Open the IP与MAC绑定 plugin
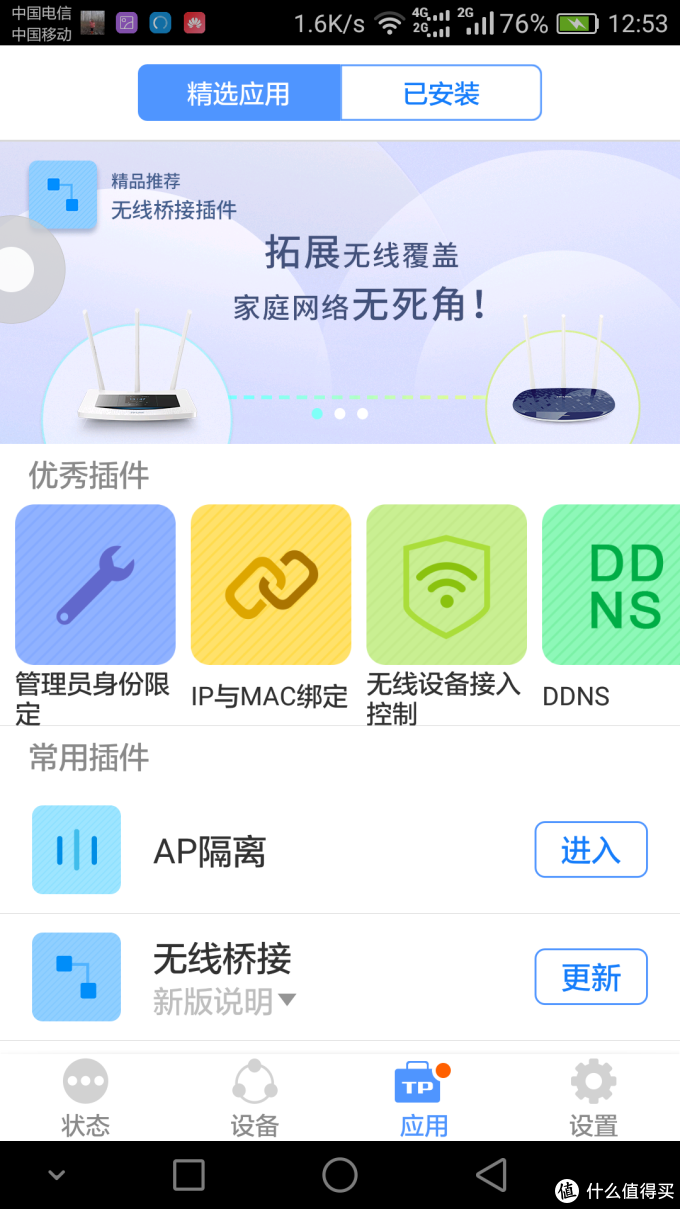 [x=271, y=585]
